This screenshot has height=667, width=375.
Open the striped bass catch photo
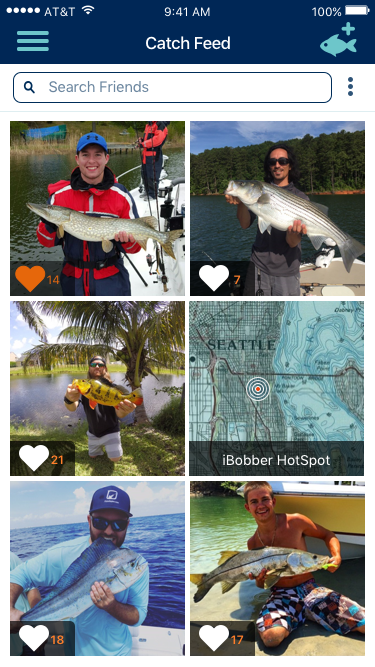[277, 208]
